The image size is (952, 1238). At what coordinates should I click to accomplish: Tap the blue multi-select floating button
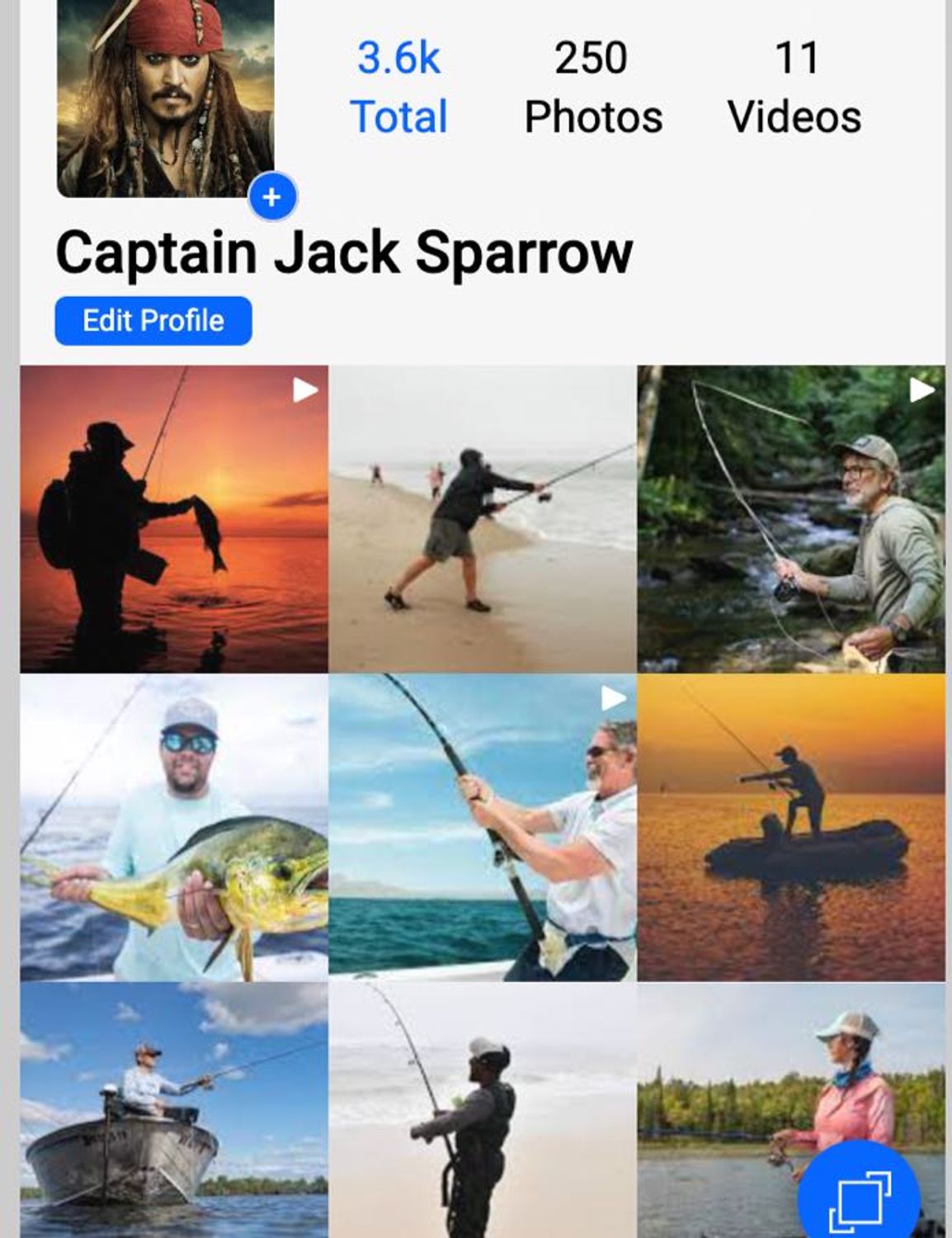(860, 1193)
